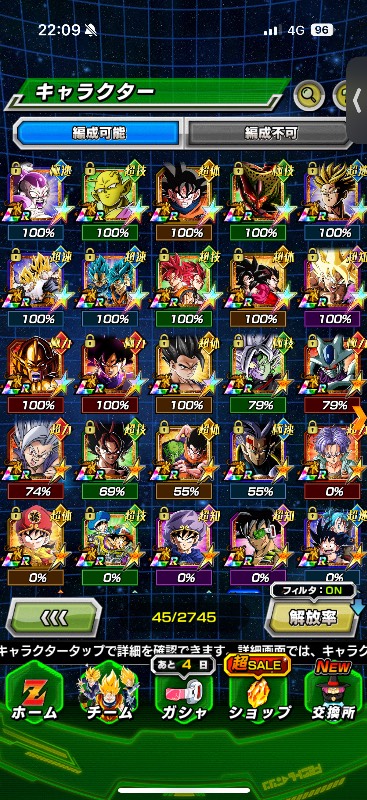
Task: Go back with the green arrow button
Action: click(53, 617)
